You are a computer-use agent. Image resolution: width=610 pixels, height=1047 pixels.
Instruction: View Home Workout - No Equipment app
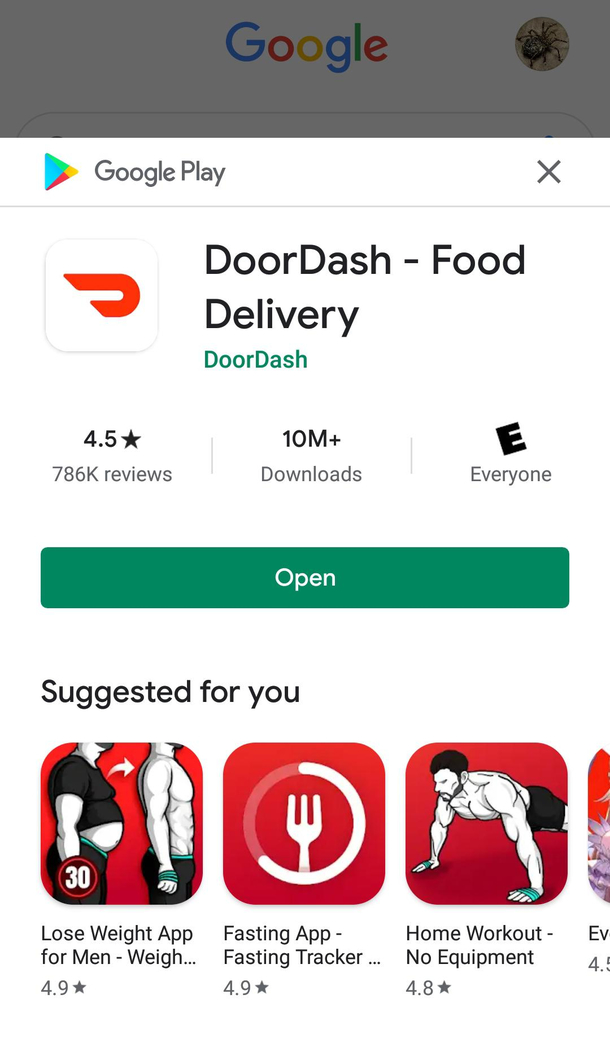pos(486,823)
